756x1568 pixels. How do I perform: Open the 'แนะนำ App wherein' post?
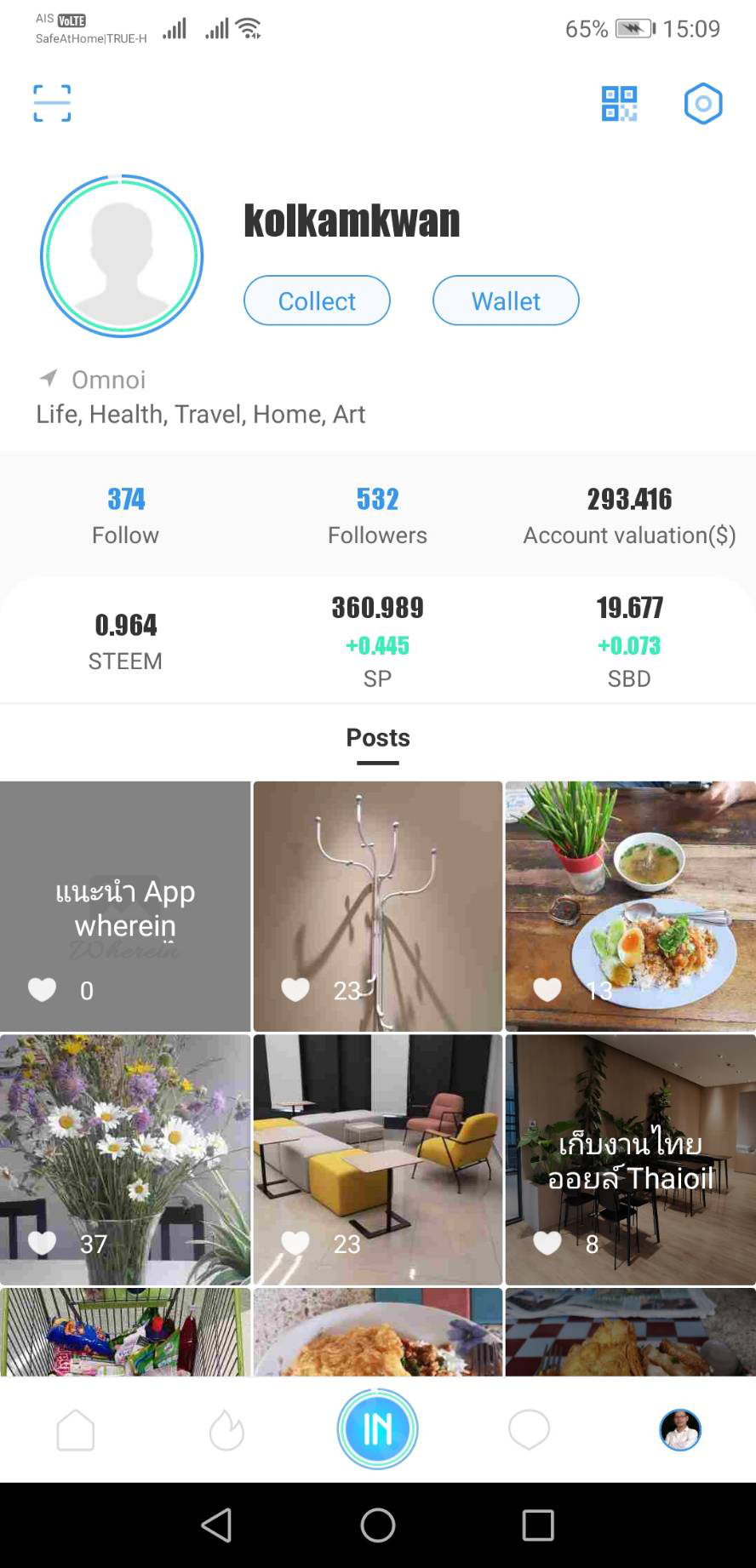(125, 907)
